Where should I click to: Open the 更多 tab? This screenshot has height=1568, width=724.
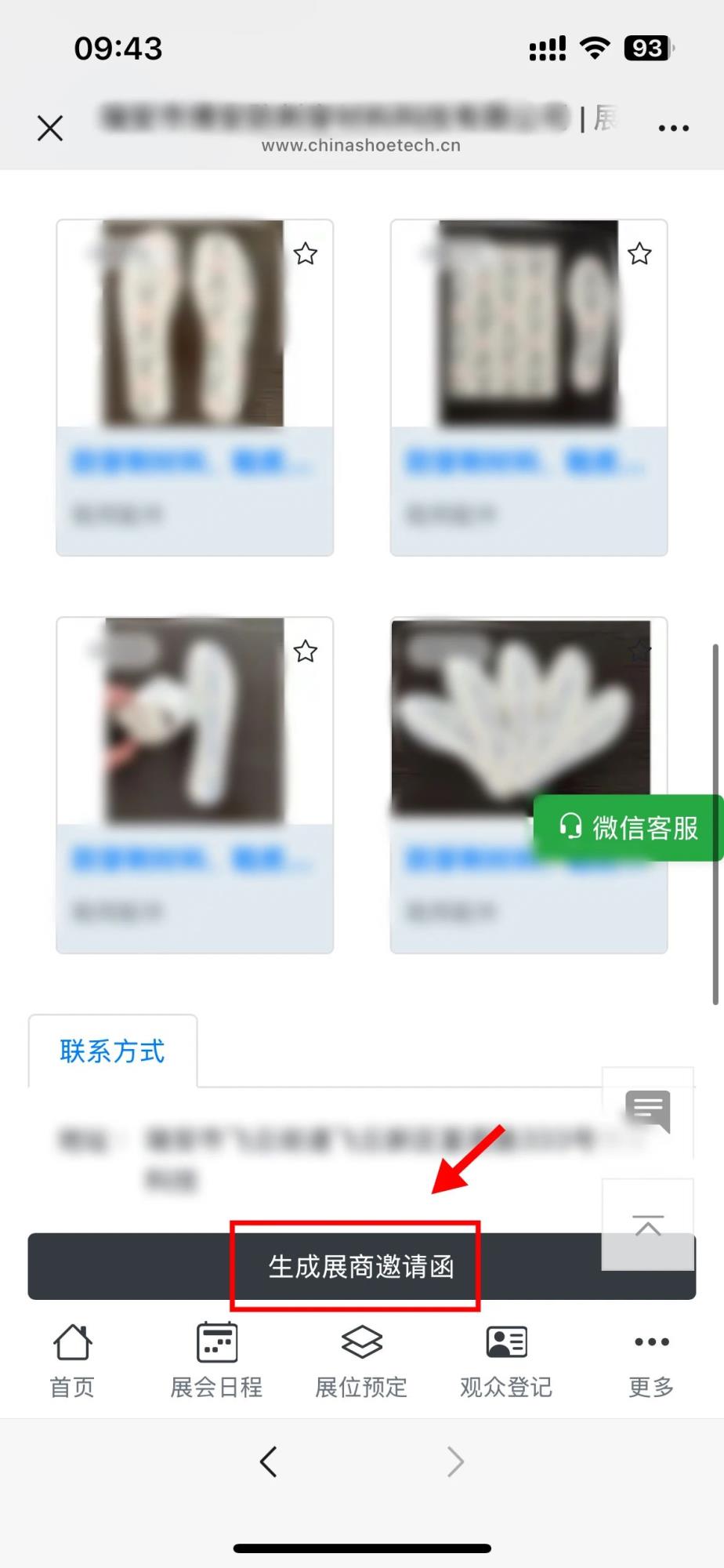(651, 1360)
